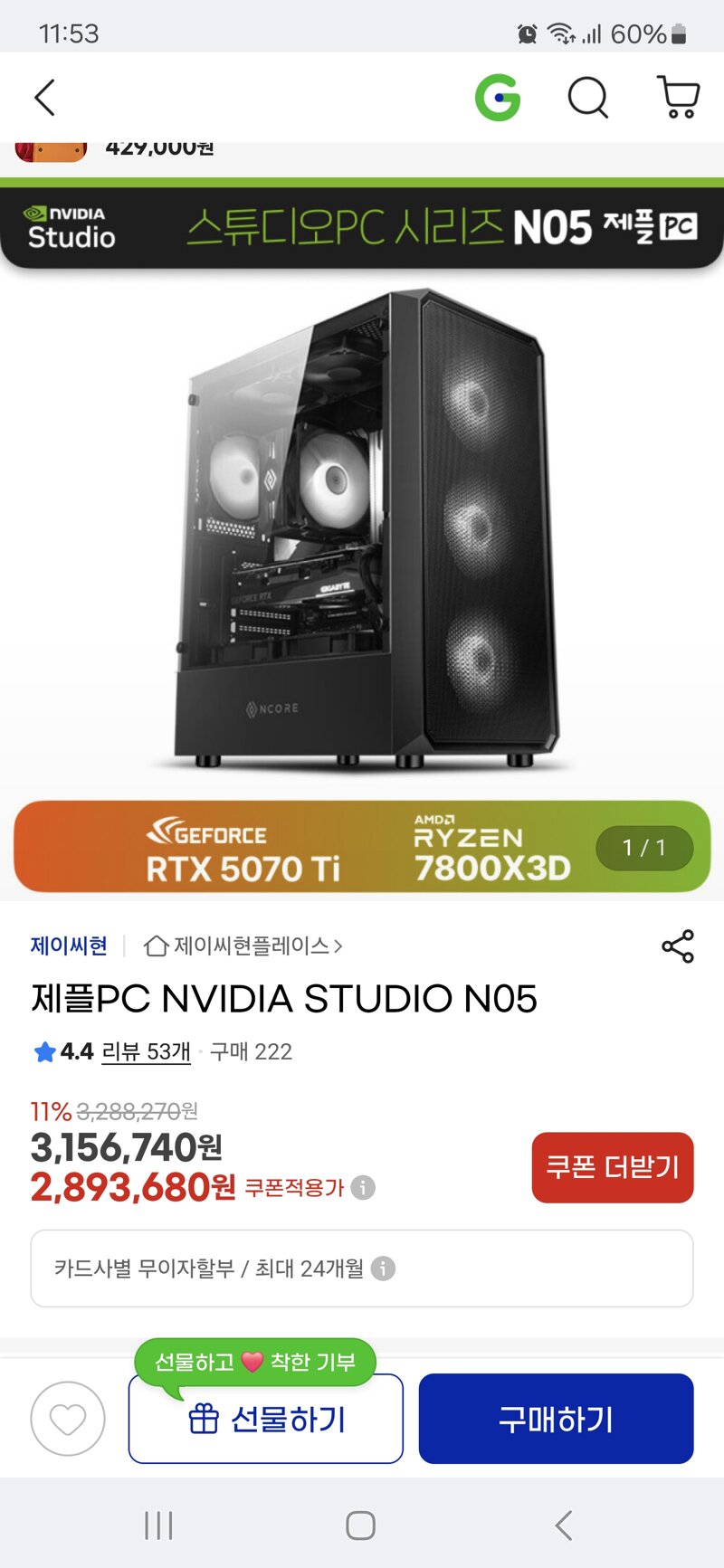Go to the system home screen
The width and height of the screenshot is (724, 1568).
pos(361,1525)
